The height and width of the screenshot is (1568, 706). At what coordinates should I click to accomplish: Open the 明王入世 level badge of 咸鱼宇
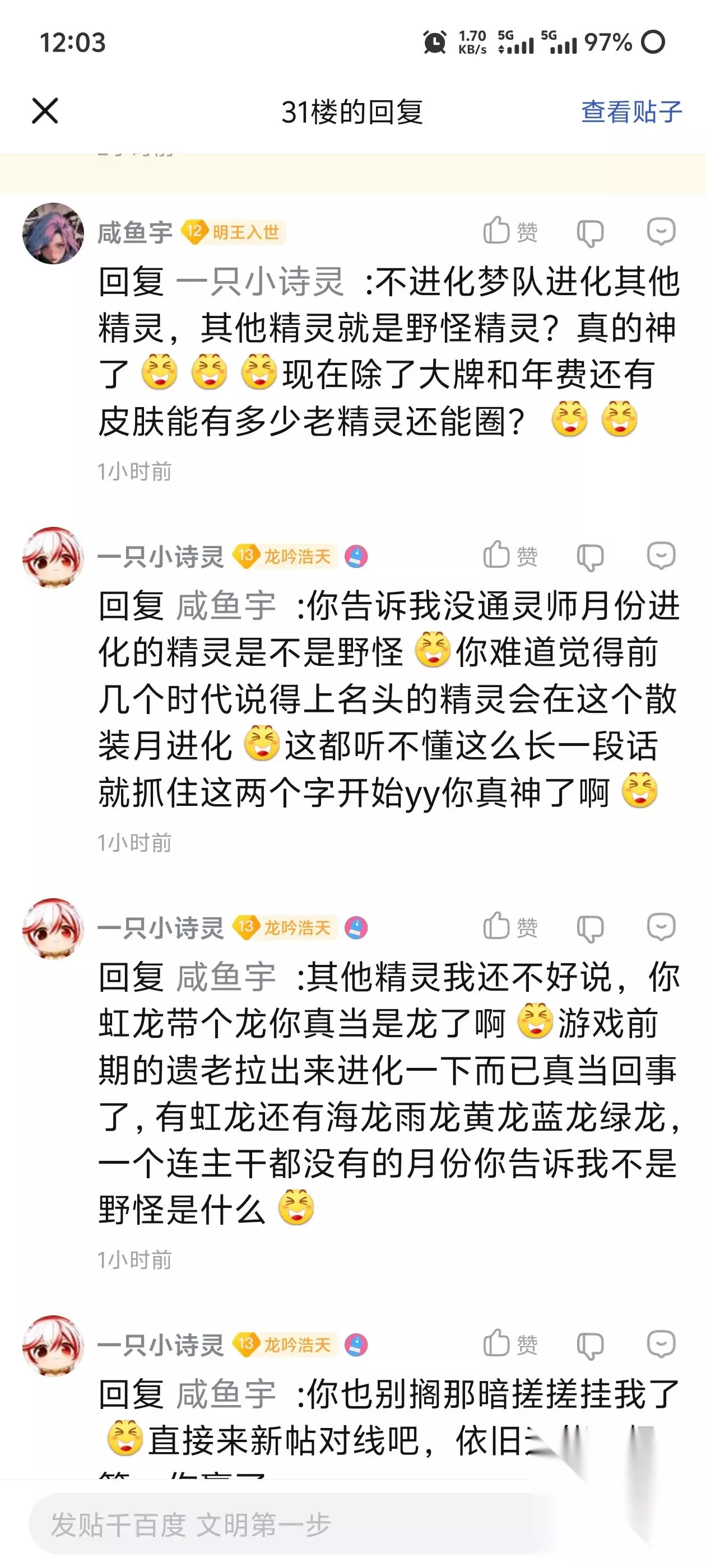tap(233, 232)
